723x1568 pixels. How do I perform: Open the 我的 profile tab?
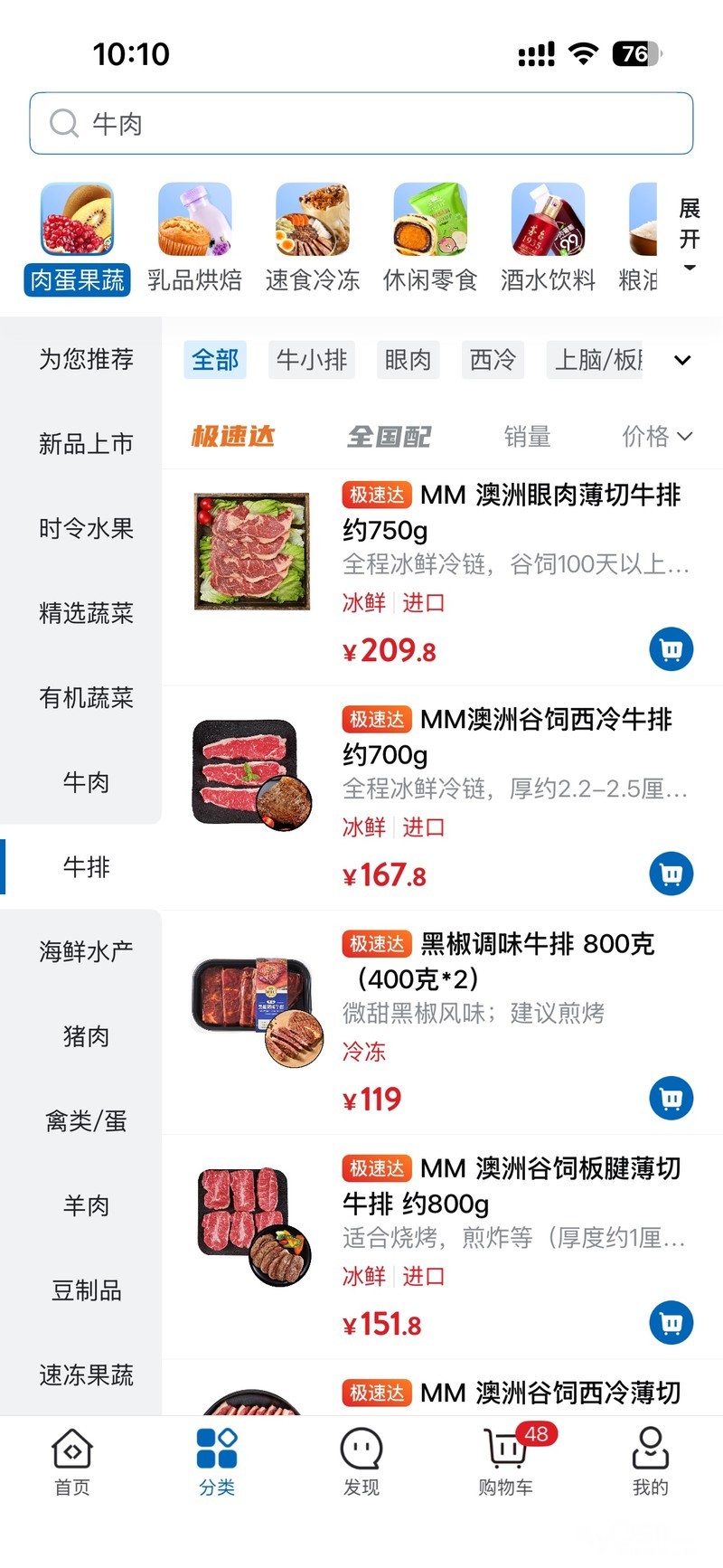pos(650,1461)
